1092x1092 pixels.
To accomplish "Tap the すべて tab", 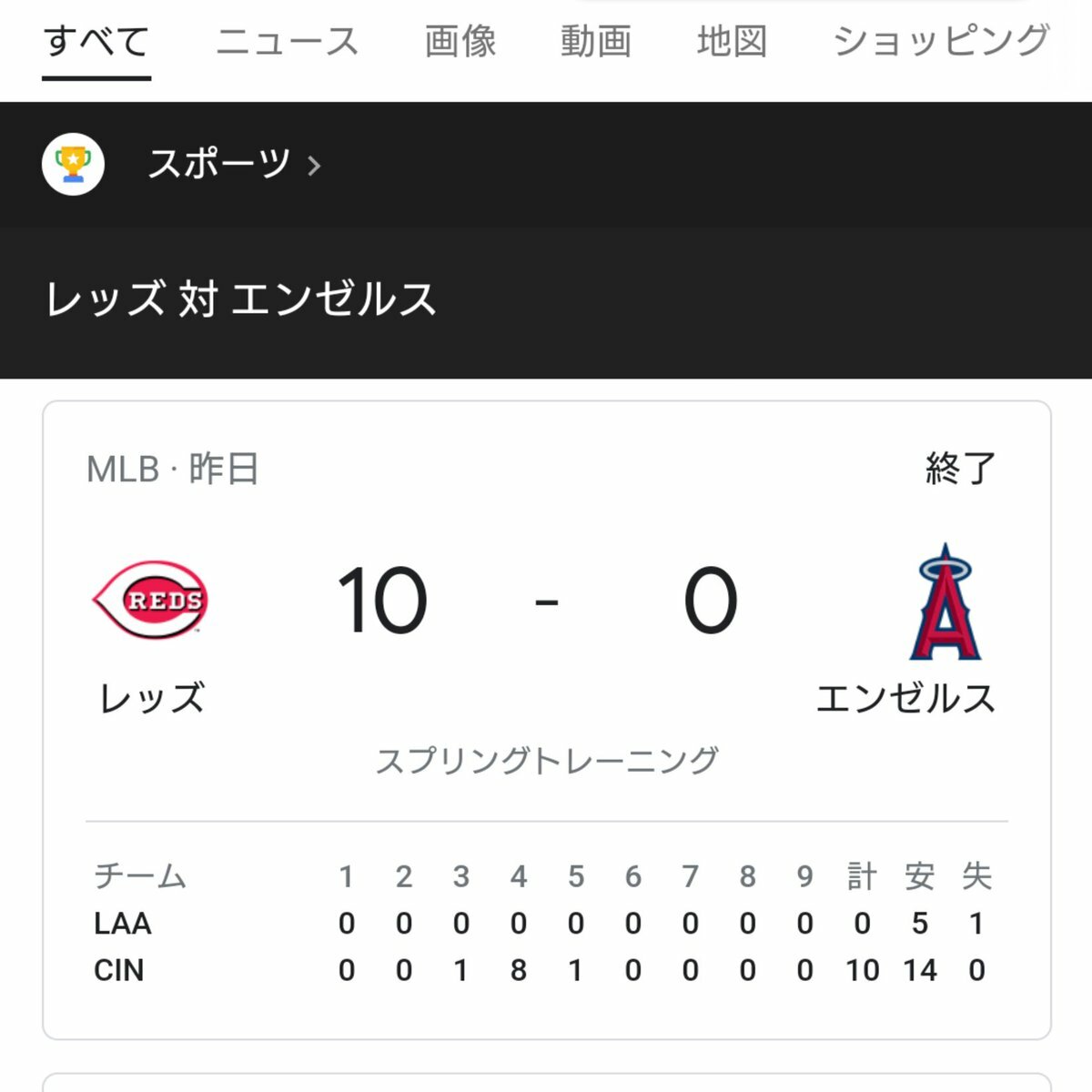I will click(x=96, y=42).
